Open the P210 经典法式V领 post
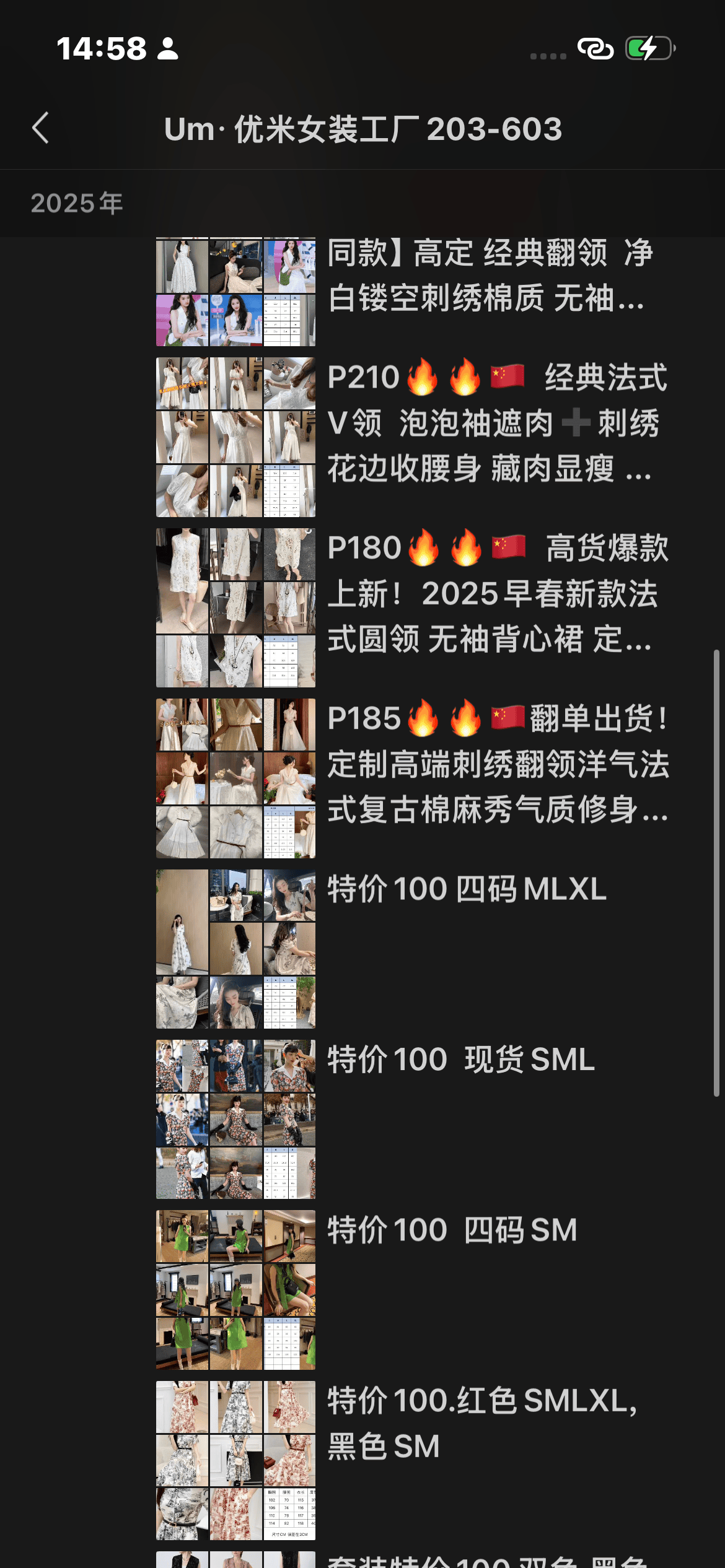 (x=497, y=423)
